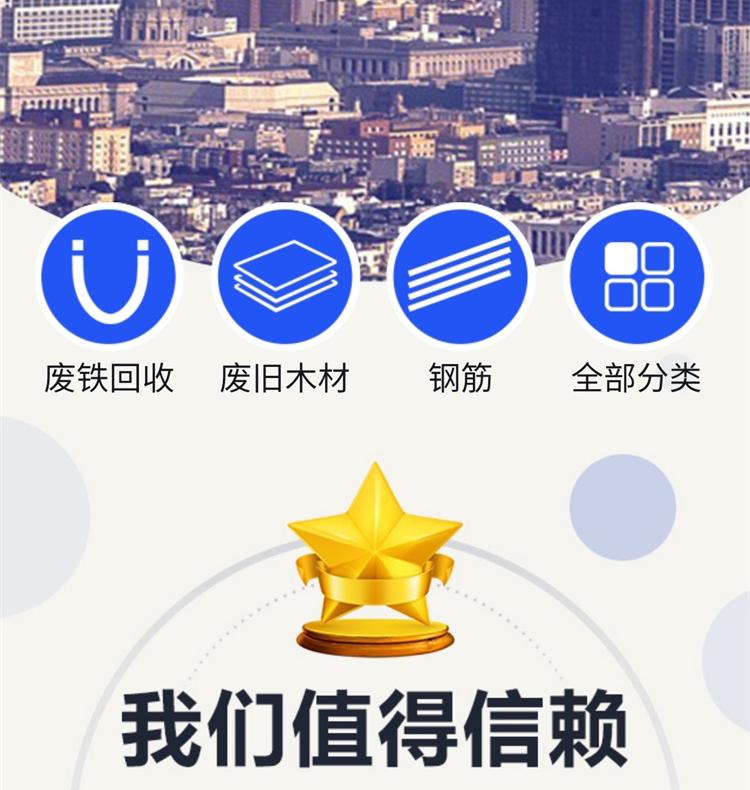The image size is (750, 790).
Task: Go to the 钢筋 category
Action: click(460, 277)
